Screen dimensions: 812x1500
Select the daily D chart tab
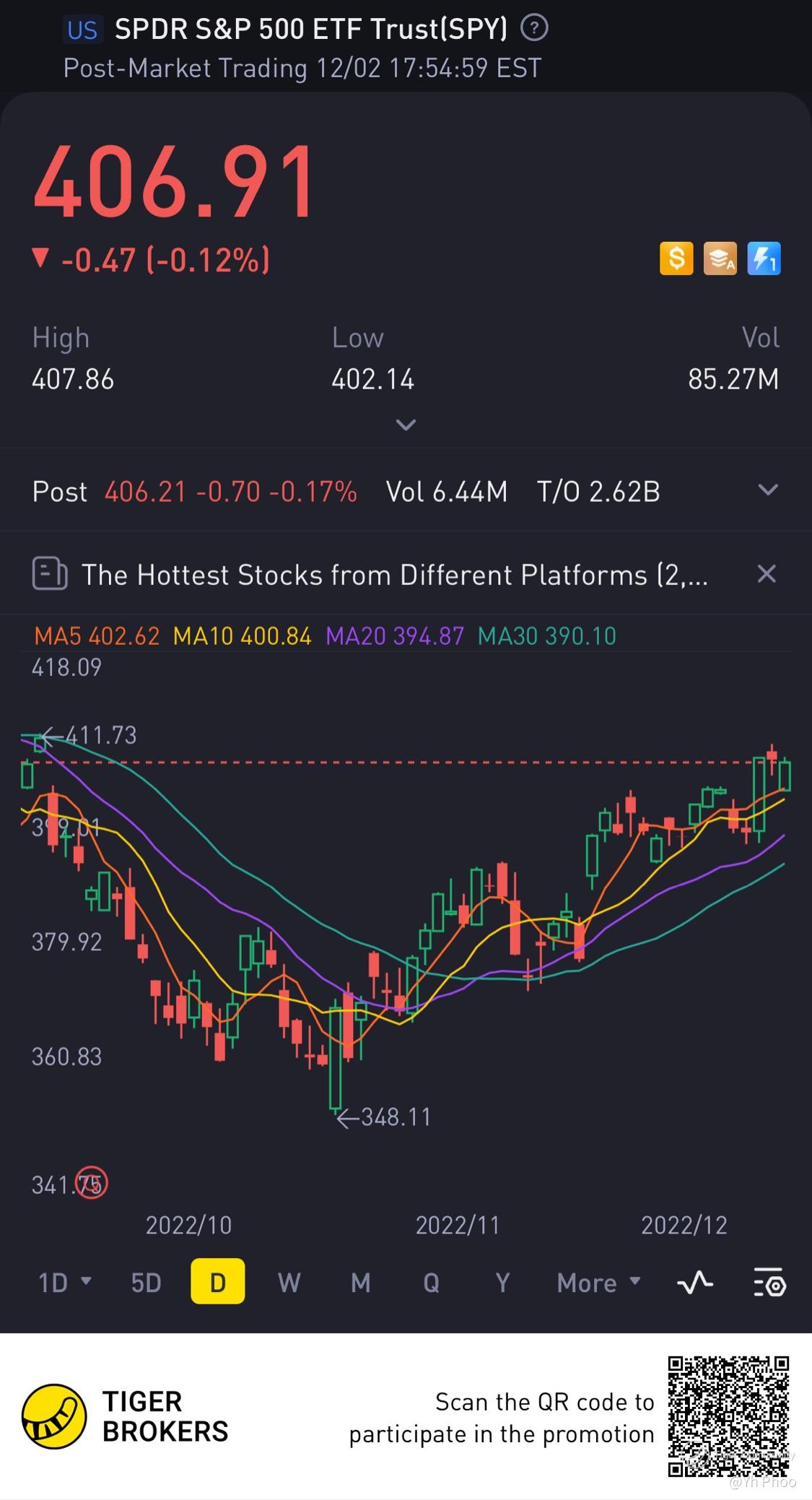pos(217,1283)
